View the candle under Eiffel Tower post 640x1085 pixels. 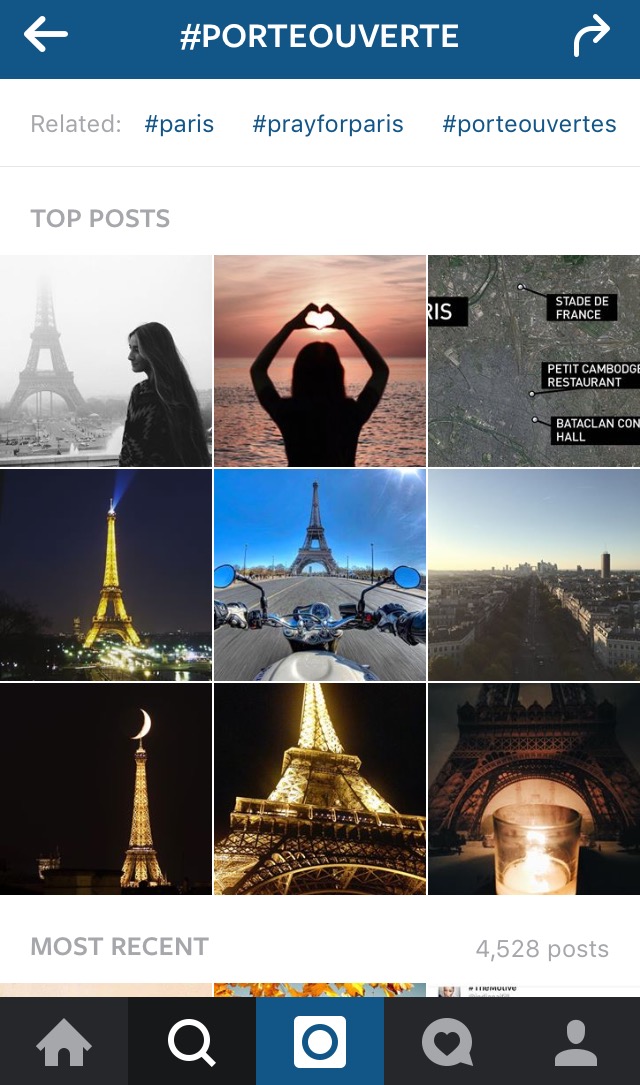(x=534, y=789)
